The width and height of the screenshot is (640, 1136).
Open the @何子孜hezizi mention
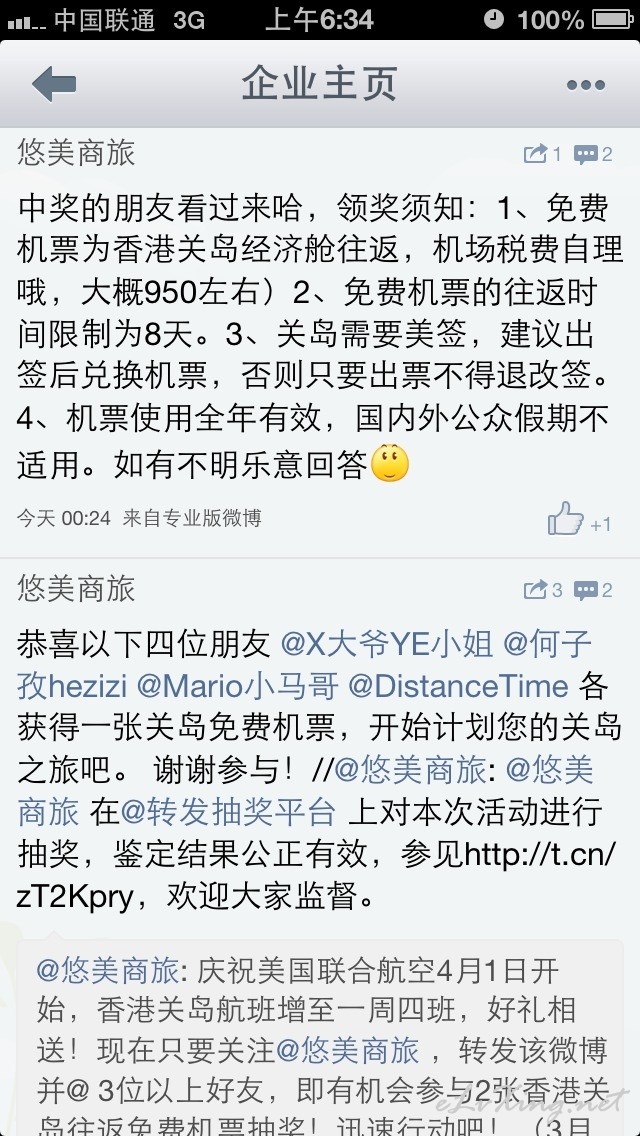click(304, 665)
